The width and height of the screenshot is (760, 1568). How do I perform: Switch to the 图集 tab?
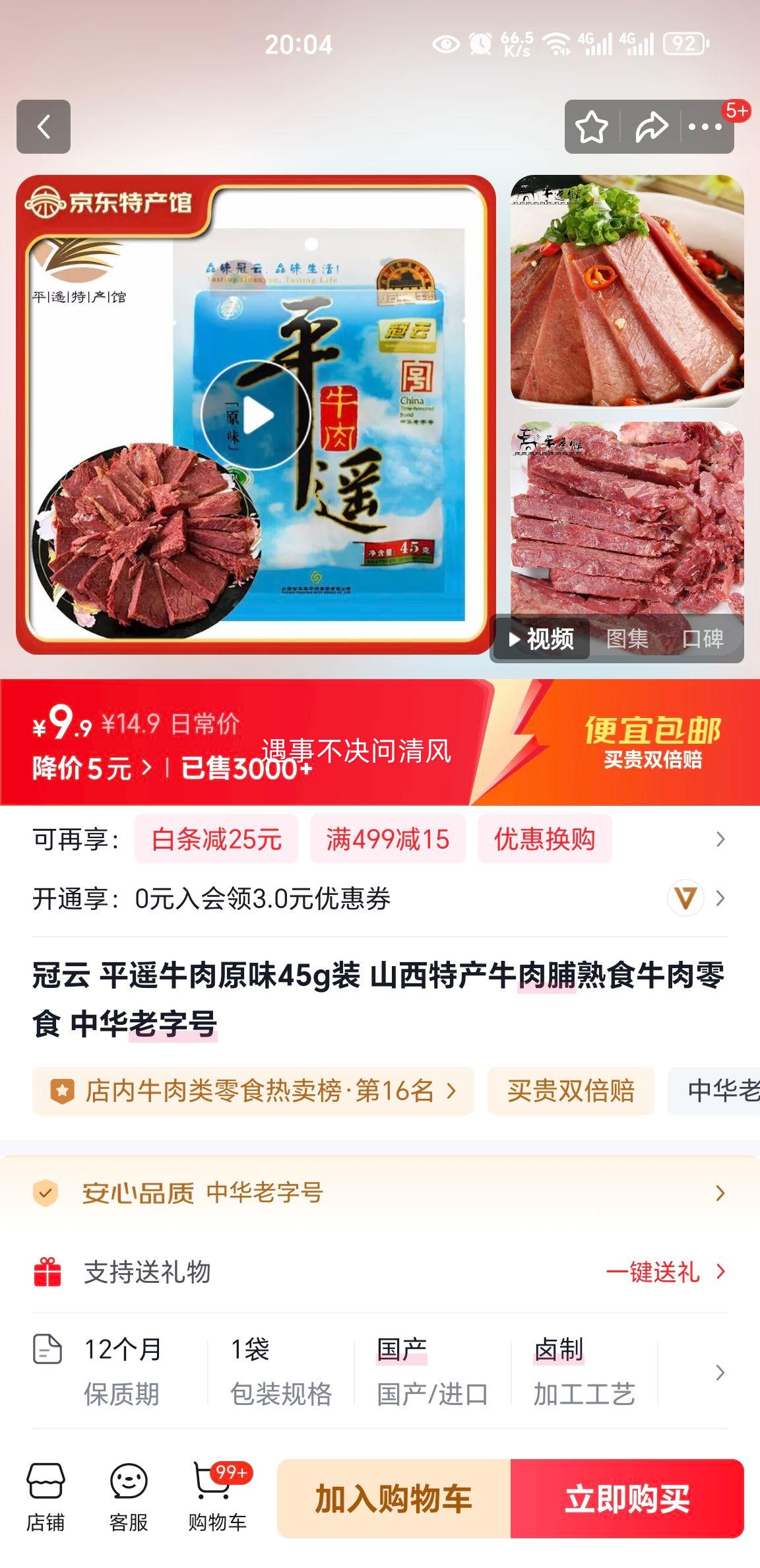pos(627,639)
